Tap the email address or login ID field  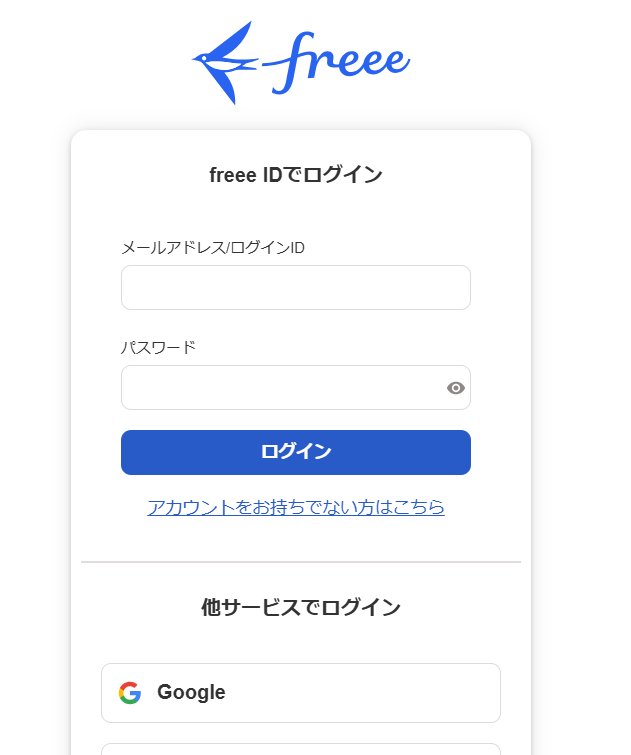pos(295,288)
